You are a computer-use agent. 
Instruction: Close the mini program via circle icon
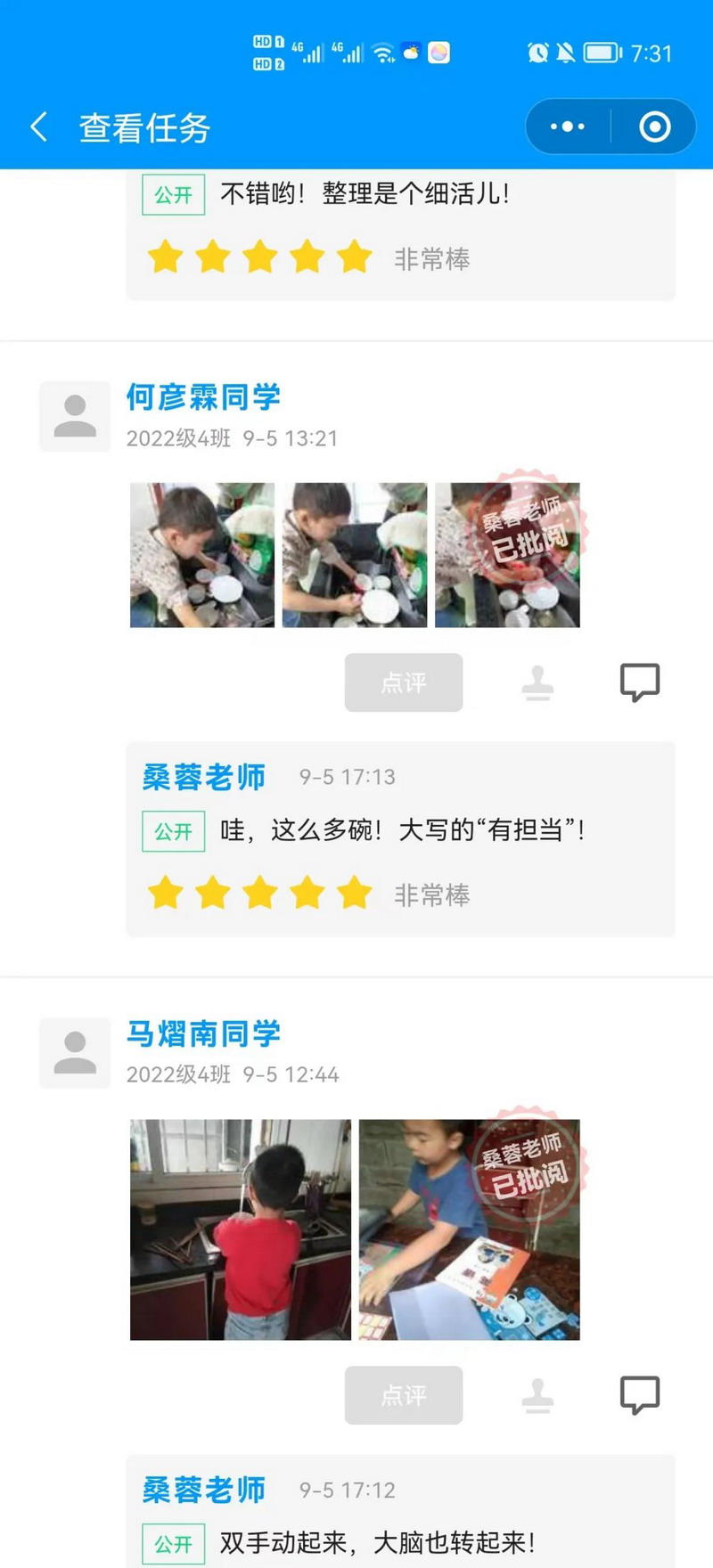[x=655, y=127]
